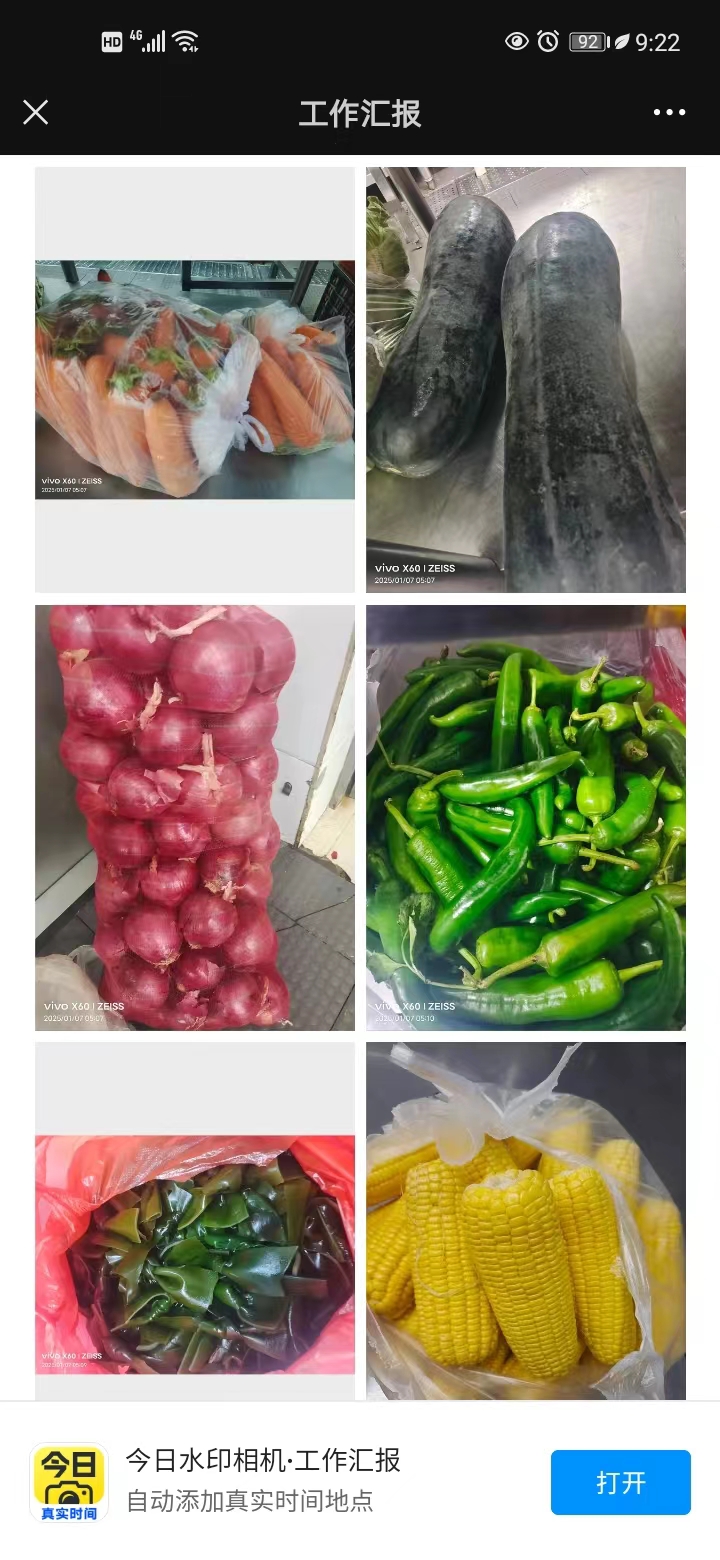This screenshot has width=720, height=1560.
Task: View the winter melon photo
Action: [526, 380]
